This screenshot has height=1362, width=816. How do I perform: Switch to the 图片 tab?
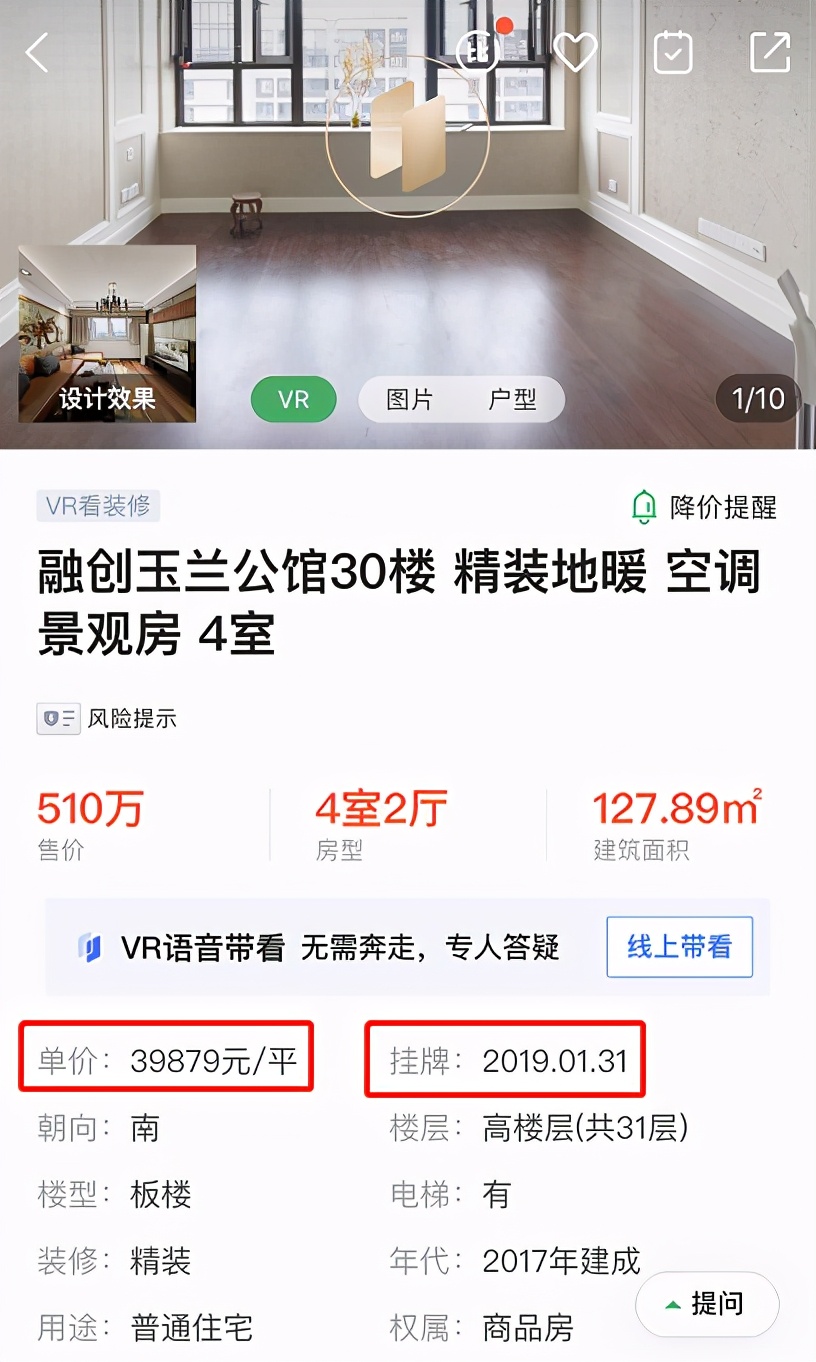tap(410, 400)
